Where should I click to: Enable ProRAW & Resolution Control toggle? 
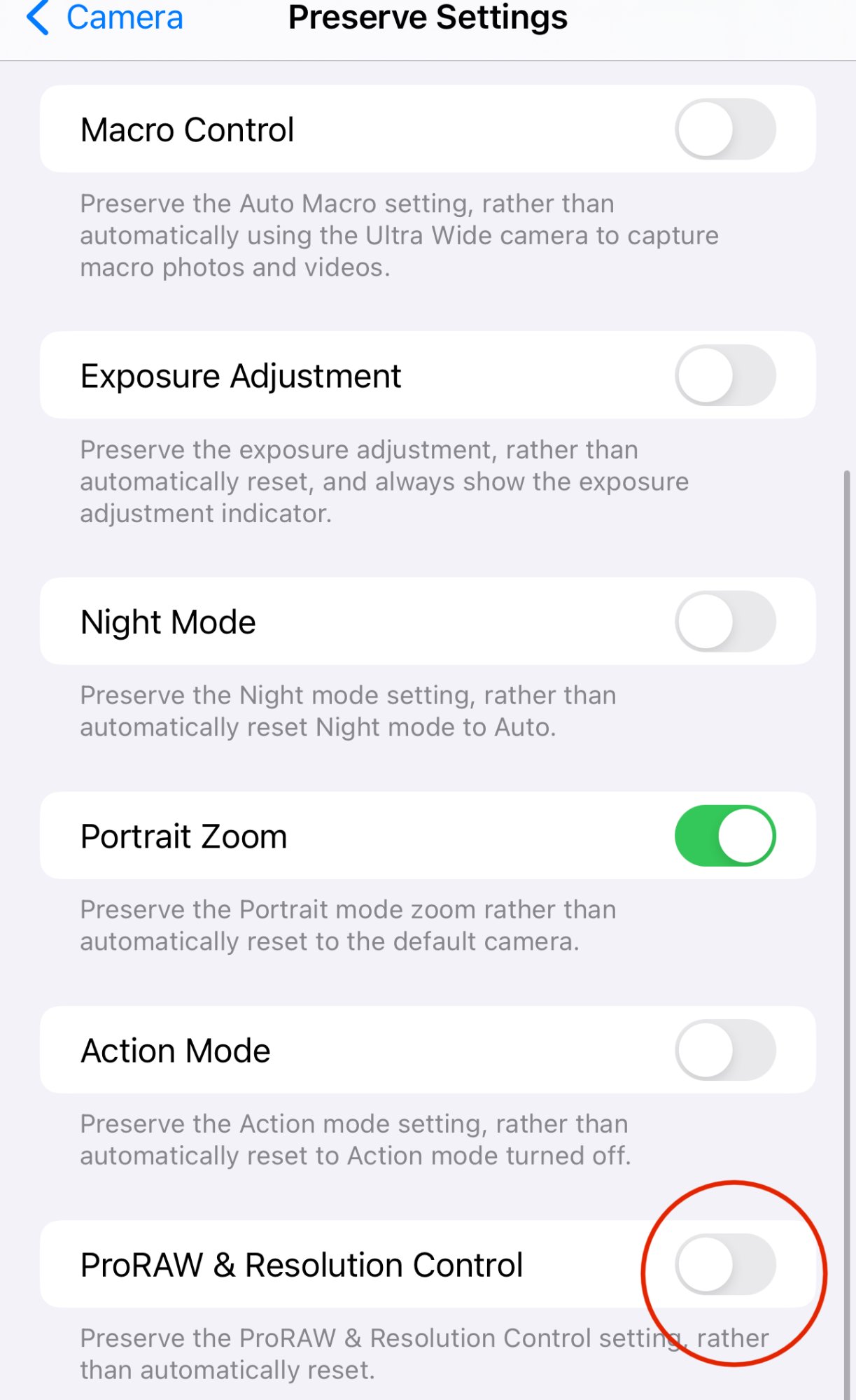click(725, 1264)
